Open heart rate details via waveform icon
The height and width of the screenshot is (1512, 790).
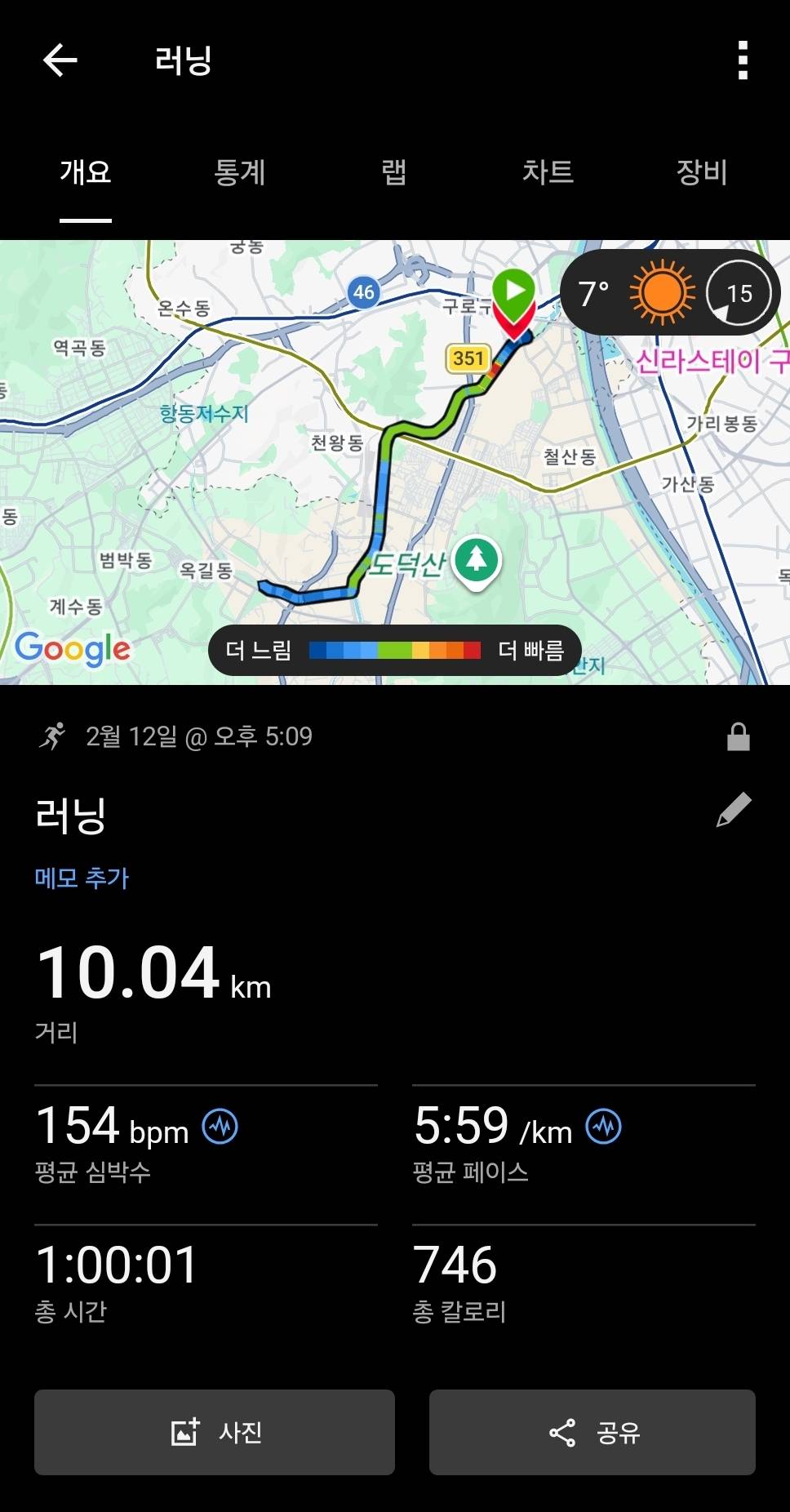point(219,1127)
